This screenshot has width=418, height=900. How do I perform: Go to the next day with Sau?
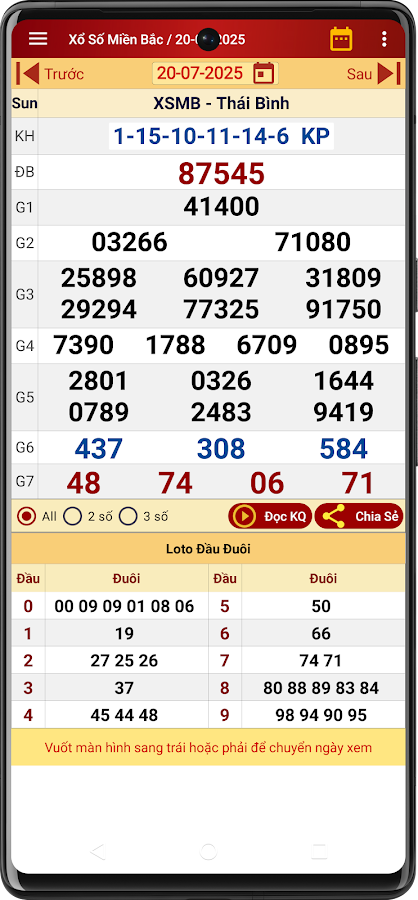(x=373, y=74)
